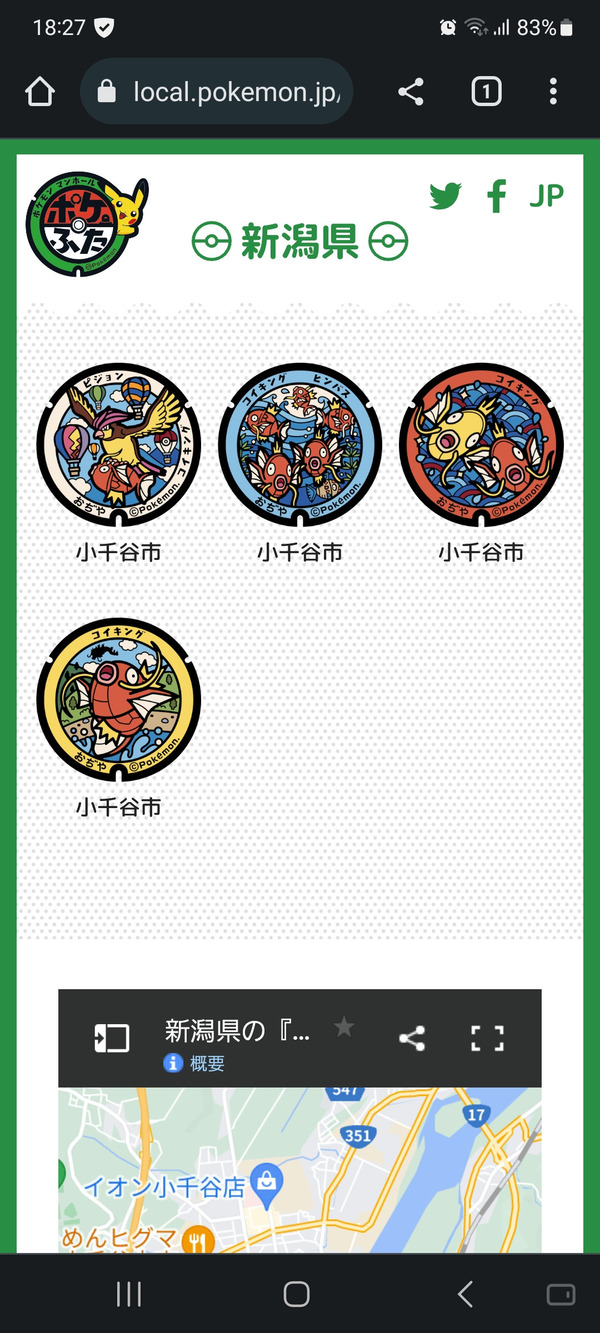Open the Pidgeot and balloons manhole cover
This screenshot has height=1333, width=600.
[119, 445]
